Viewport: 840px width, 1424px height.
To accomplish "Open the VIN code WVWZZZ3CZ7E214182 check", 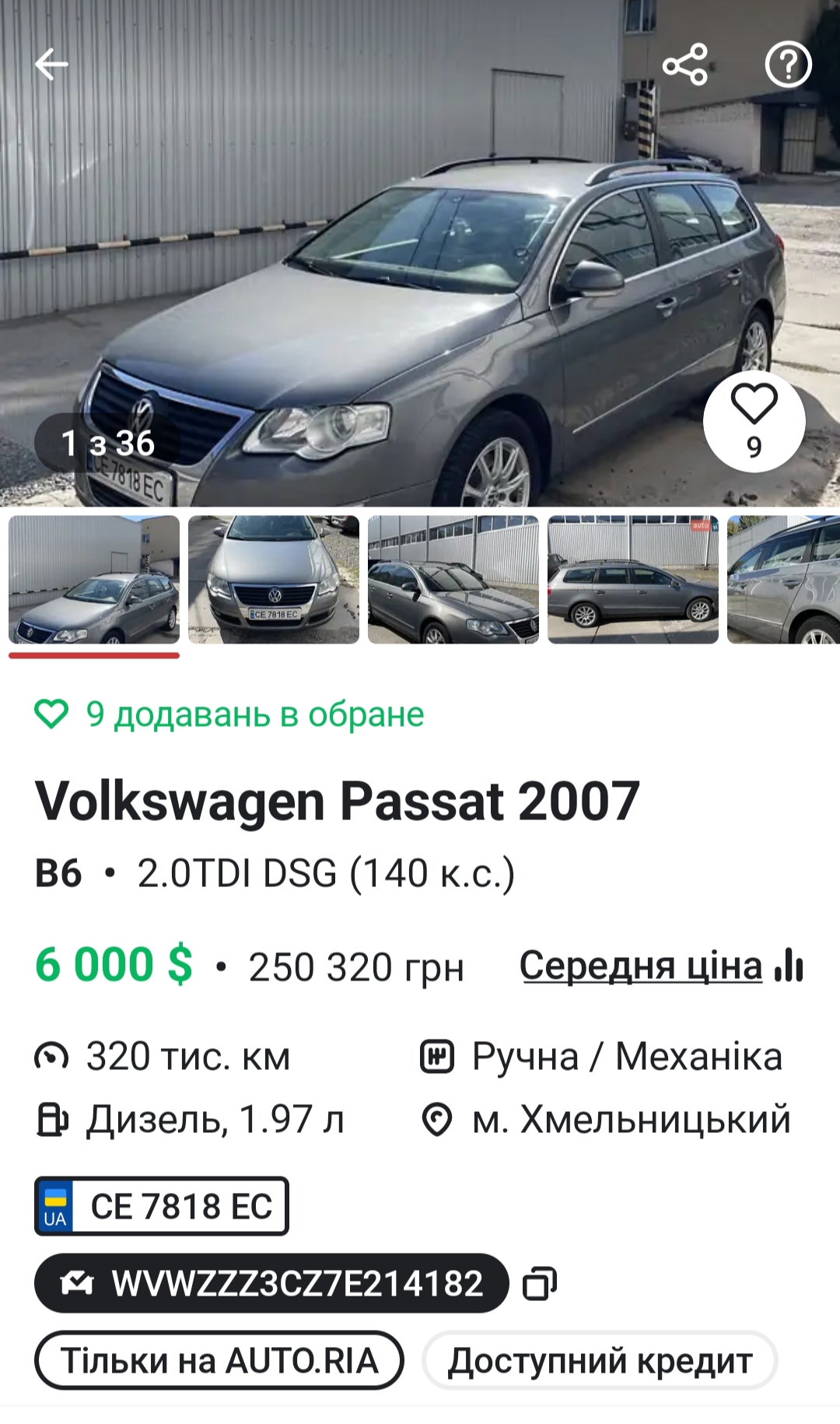I will point(272,1283).
